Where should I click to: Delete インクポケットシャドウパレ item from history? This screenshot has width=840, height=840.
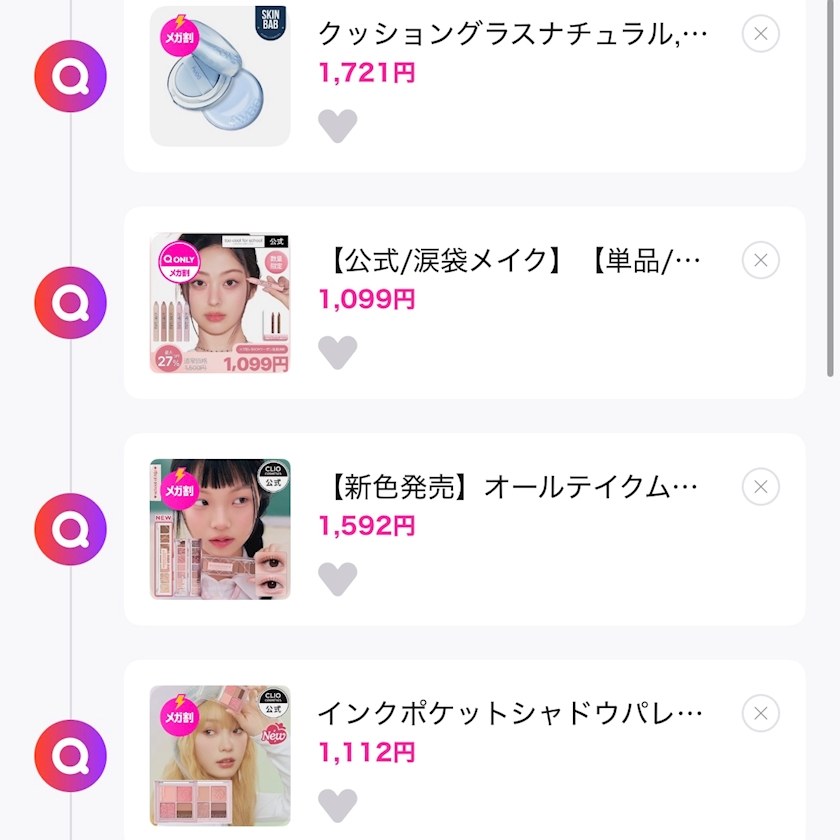[761, 714]
